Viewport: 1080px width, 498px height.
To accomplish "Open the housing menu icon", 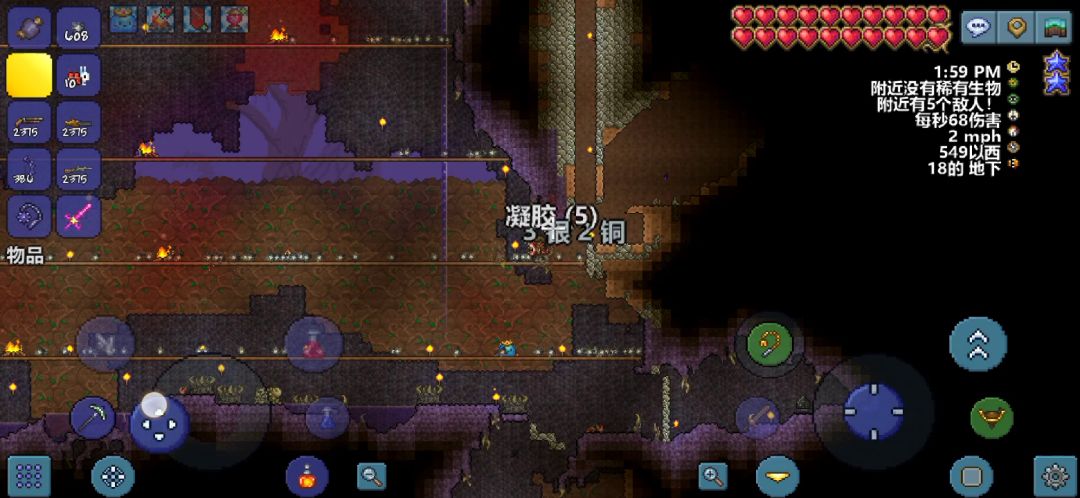I will click(x=1052, y=27).
